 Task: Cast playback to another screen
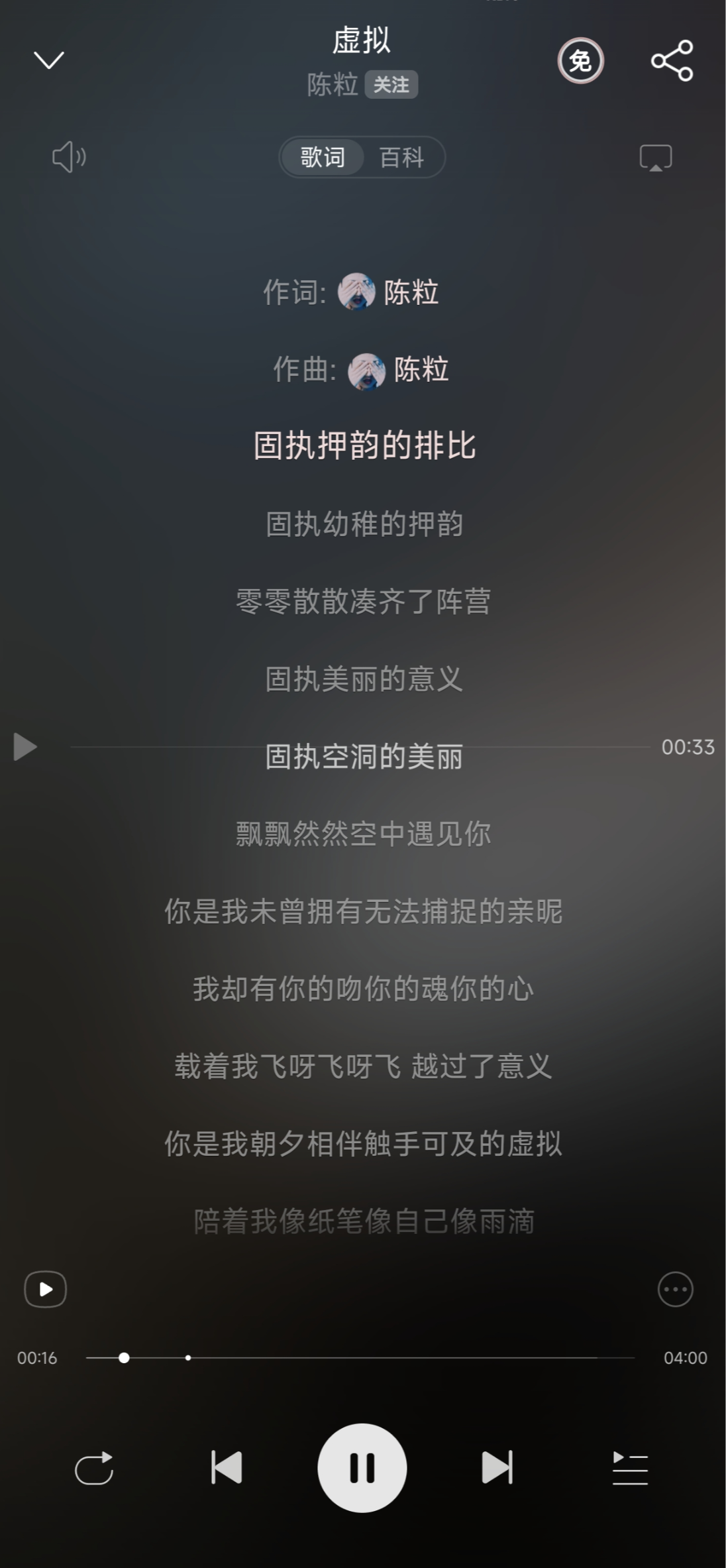point(654,157)
